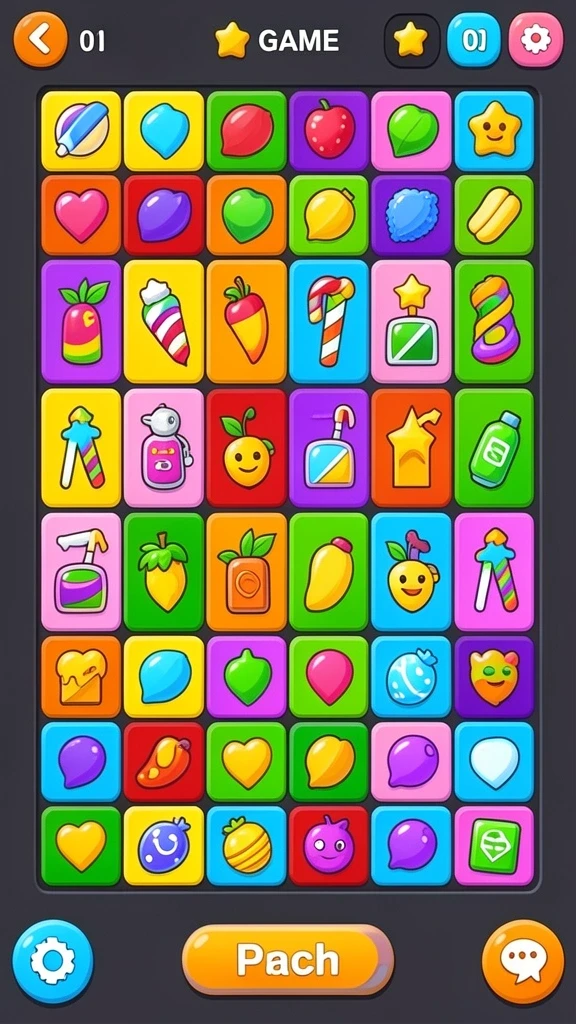Tap the dark star button
The height and width of the screenshot is (1024, 576).
click(411, 40)
